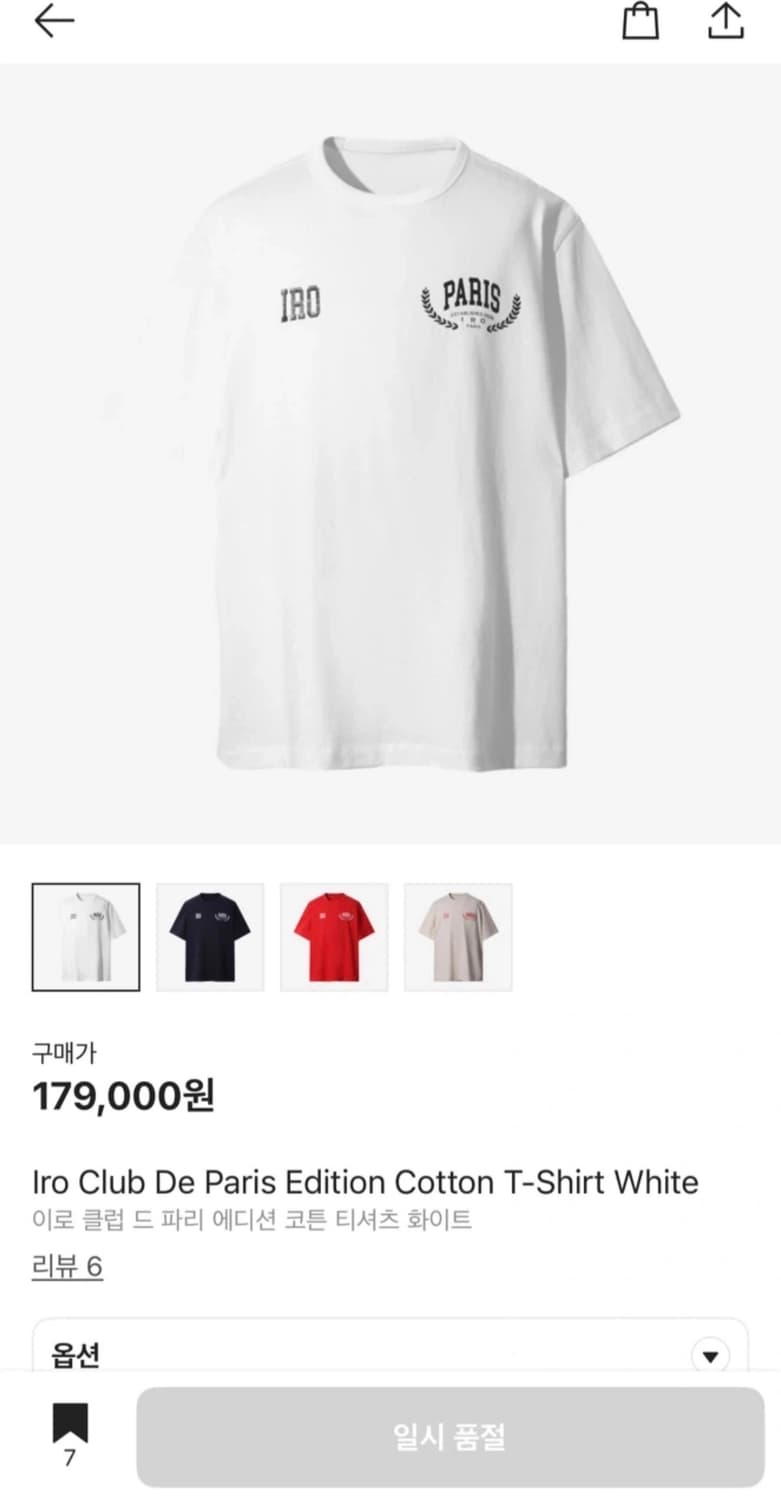Image resolution: width=781 pixels, height=1500 pixels.
Task: Select the navy T-shirt color variant
Action: (x=210, y=935)
